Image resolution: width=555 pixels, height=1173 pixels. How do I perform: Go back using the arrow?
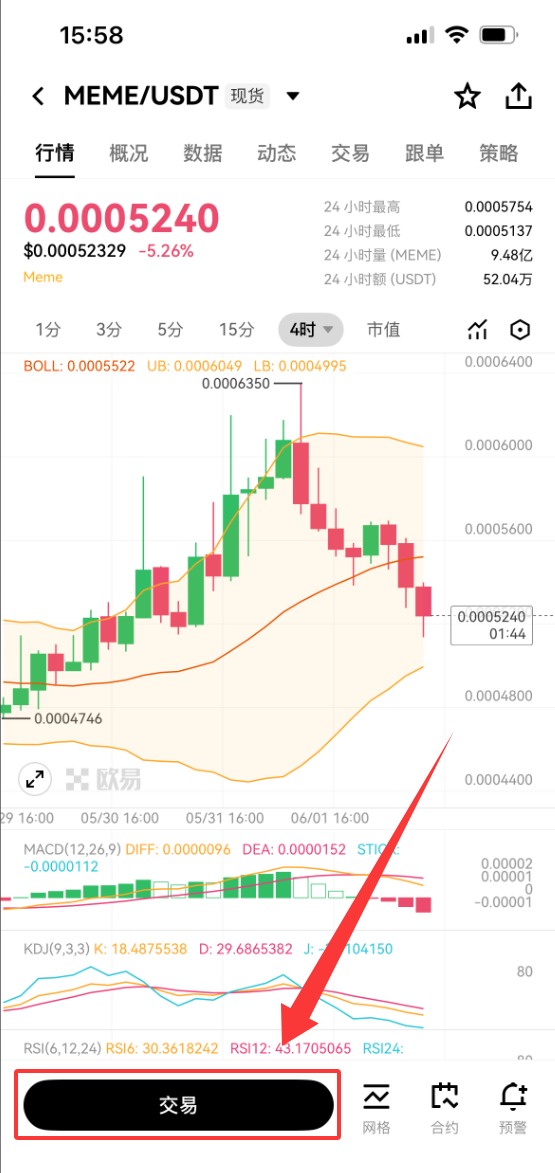(x=38, y=97)
